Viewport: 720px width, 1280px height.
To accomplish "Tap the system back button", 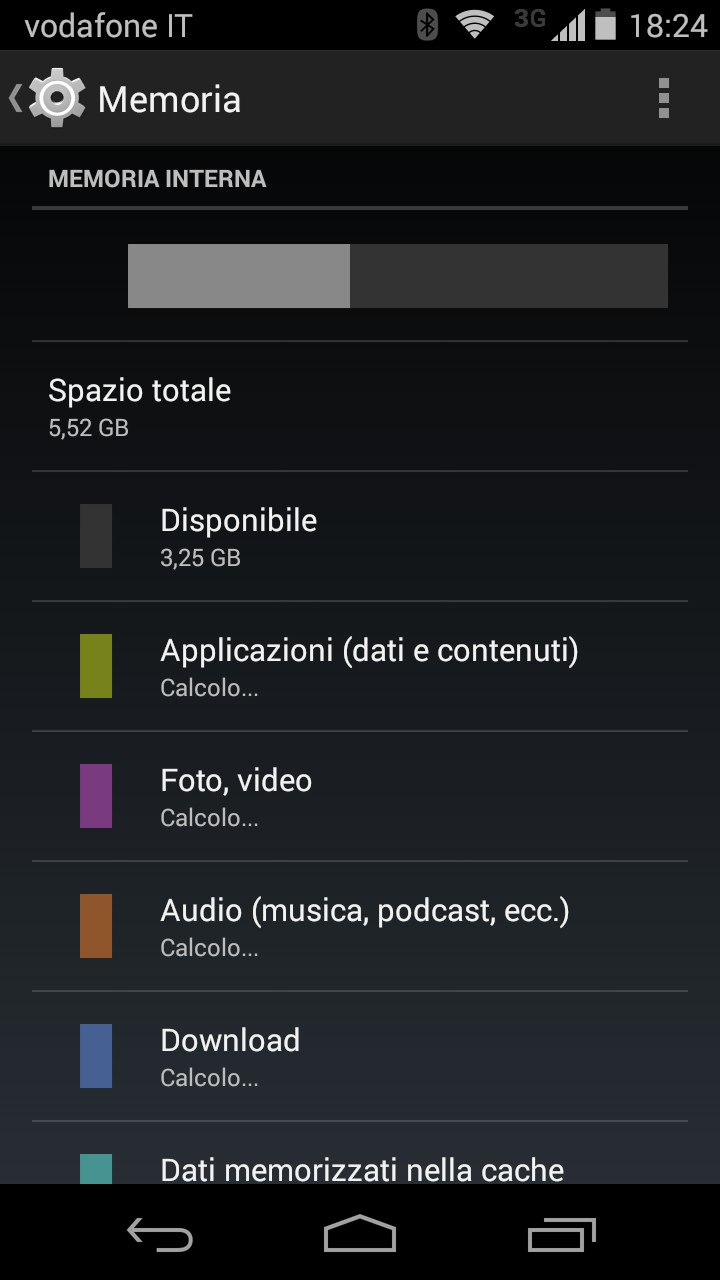I will [160, 1234].
